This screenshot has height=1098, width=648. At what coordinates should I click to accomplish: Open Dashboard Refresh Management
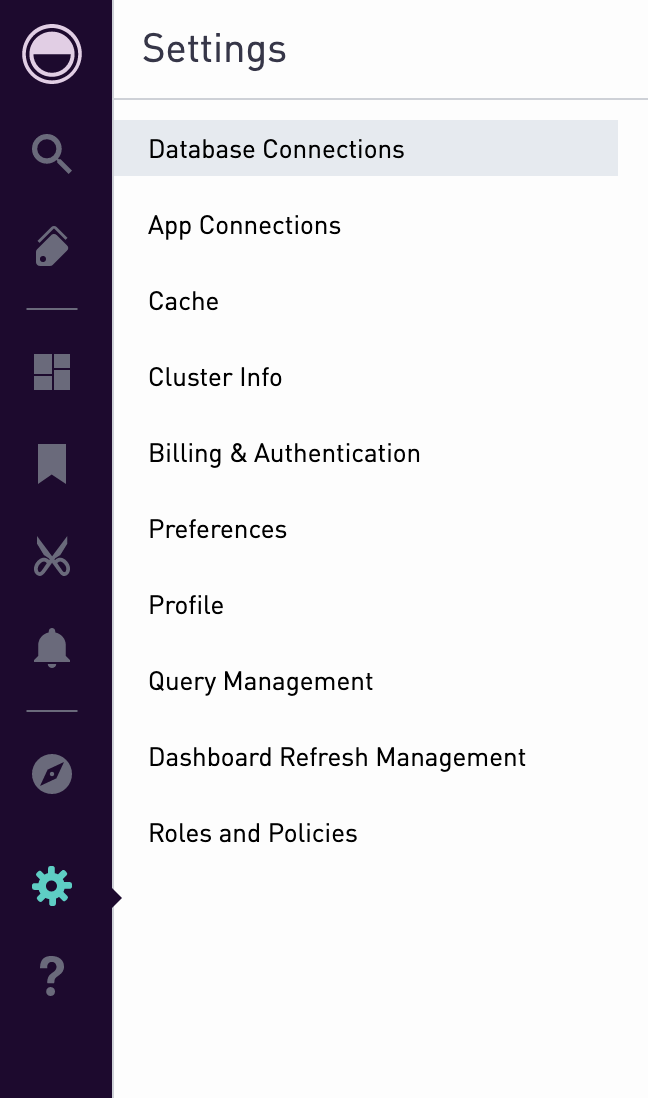pyautogui.click(x=337, y=757)
